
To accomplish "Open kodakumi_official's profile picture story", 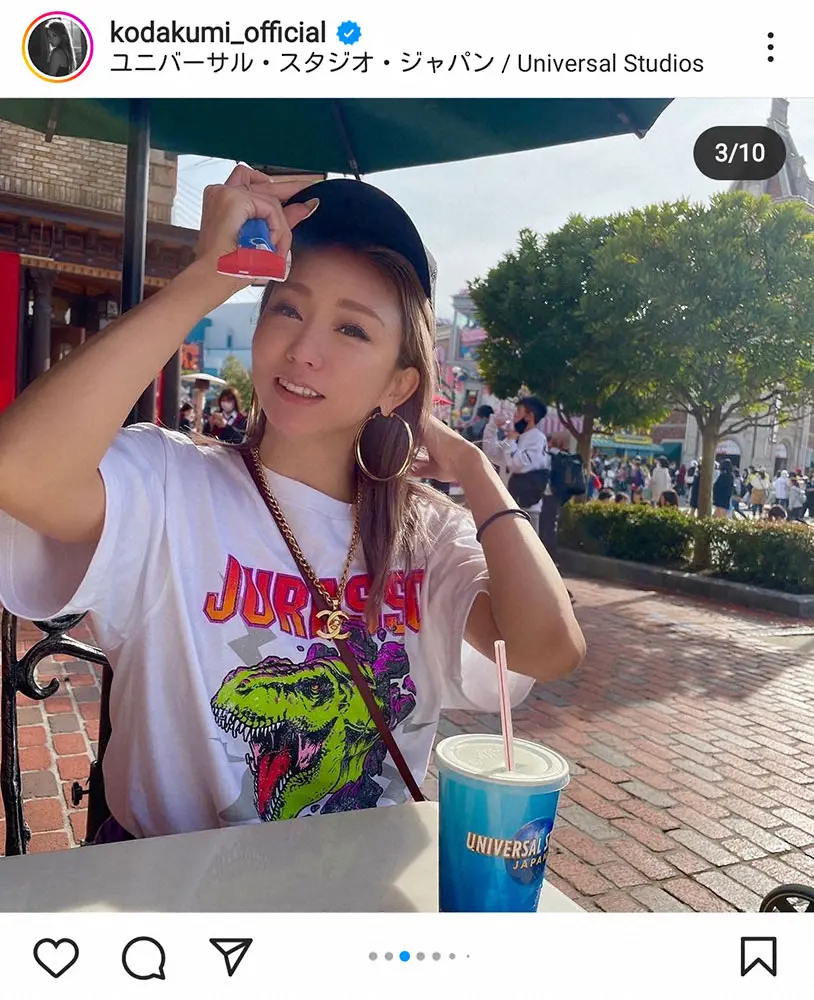I will [x=57, y=46].
